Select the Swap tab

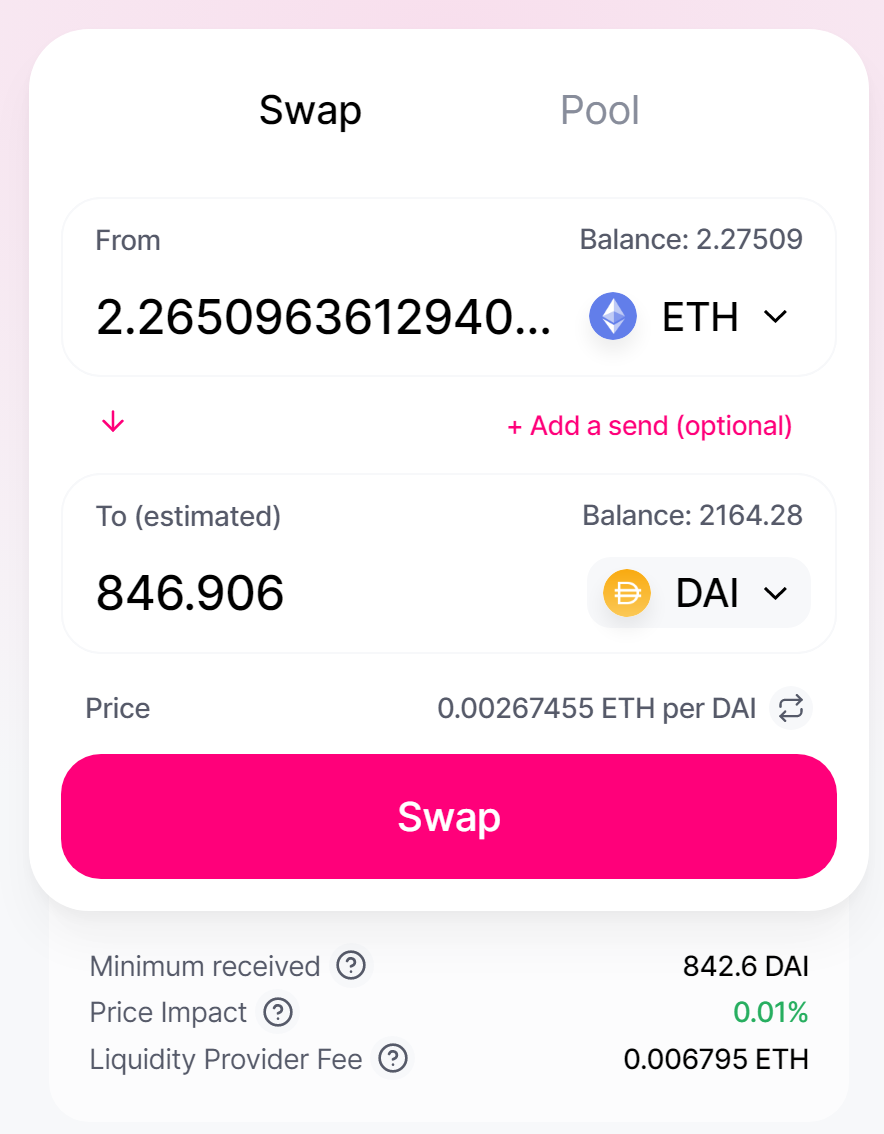[x=310, y=110]
